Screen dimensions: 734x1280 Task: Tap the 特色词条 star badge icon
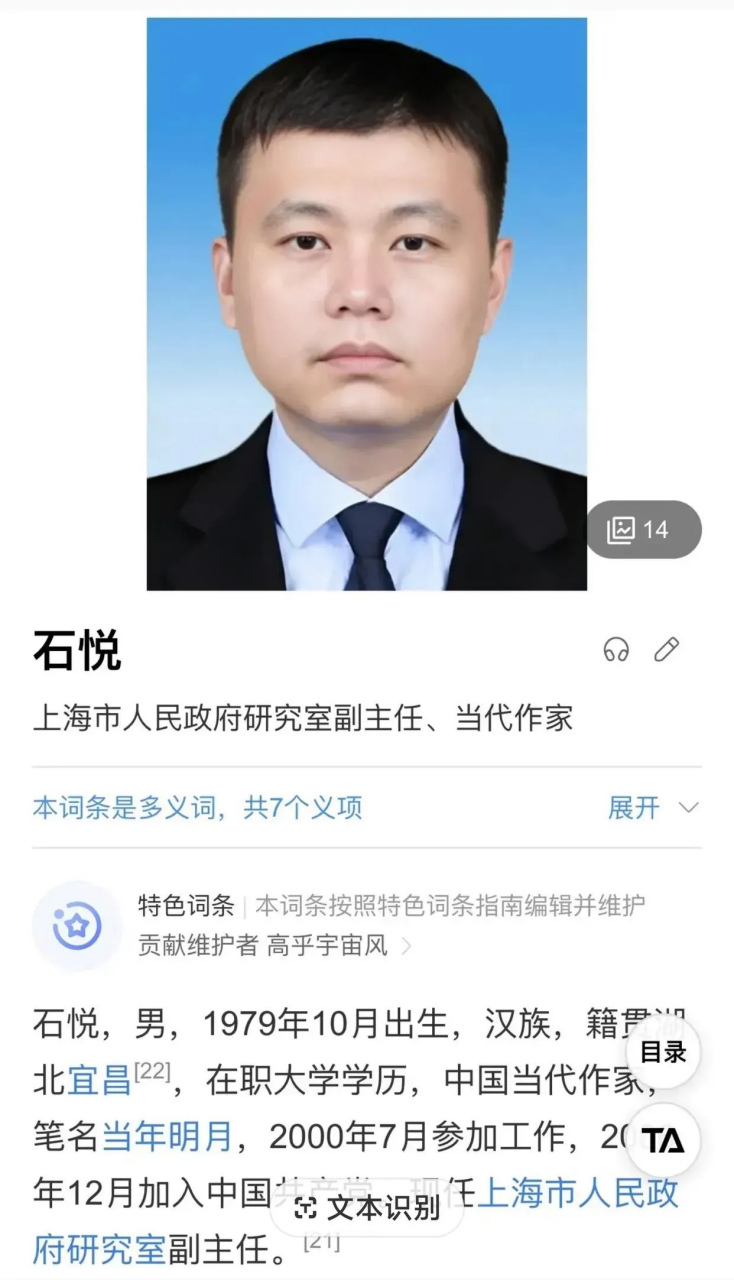click(x=78, y=926)
